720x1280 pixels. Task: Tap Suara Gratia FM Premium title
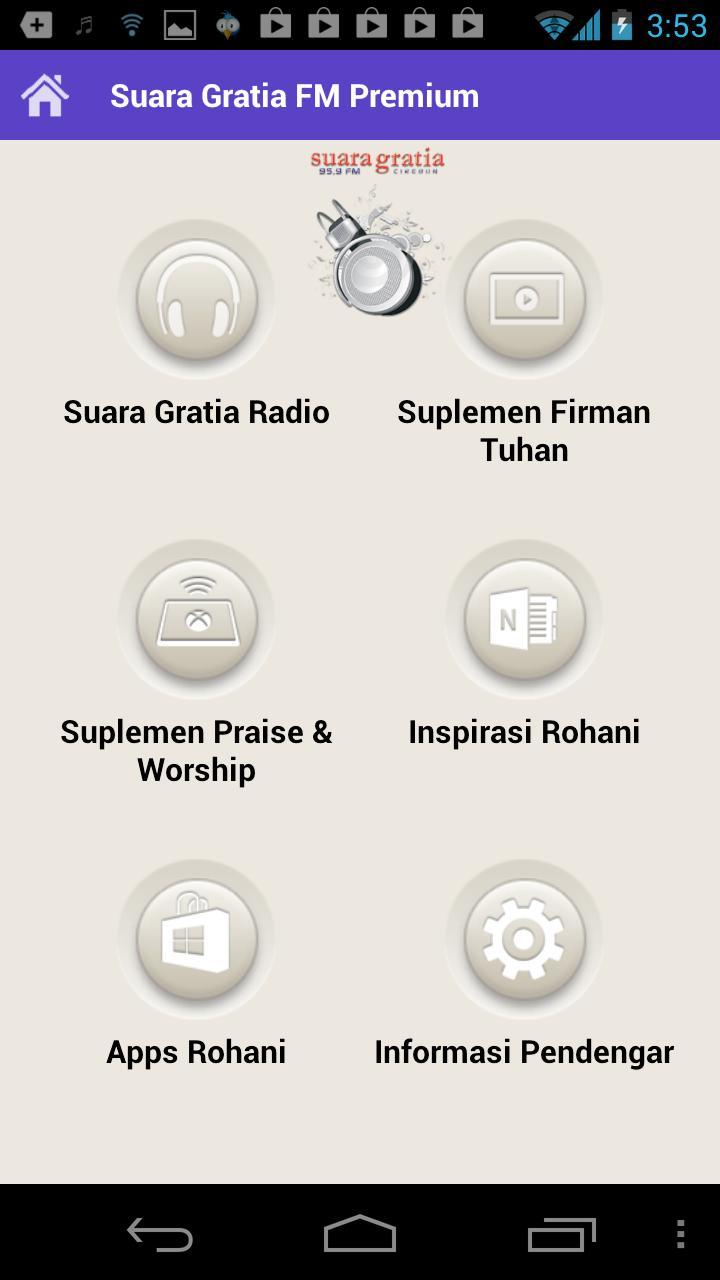pyautogui.click(x=296, y=95)
